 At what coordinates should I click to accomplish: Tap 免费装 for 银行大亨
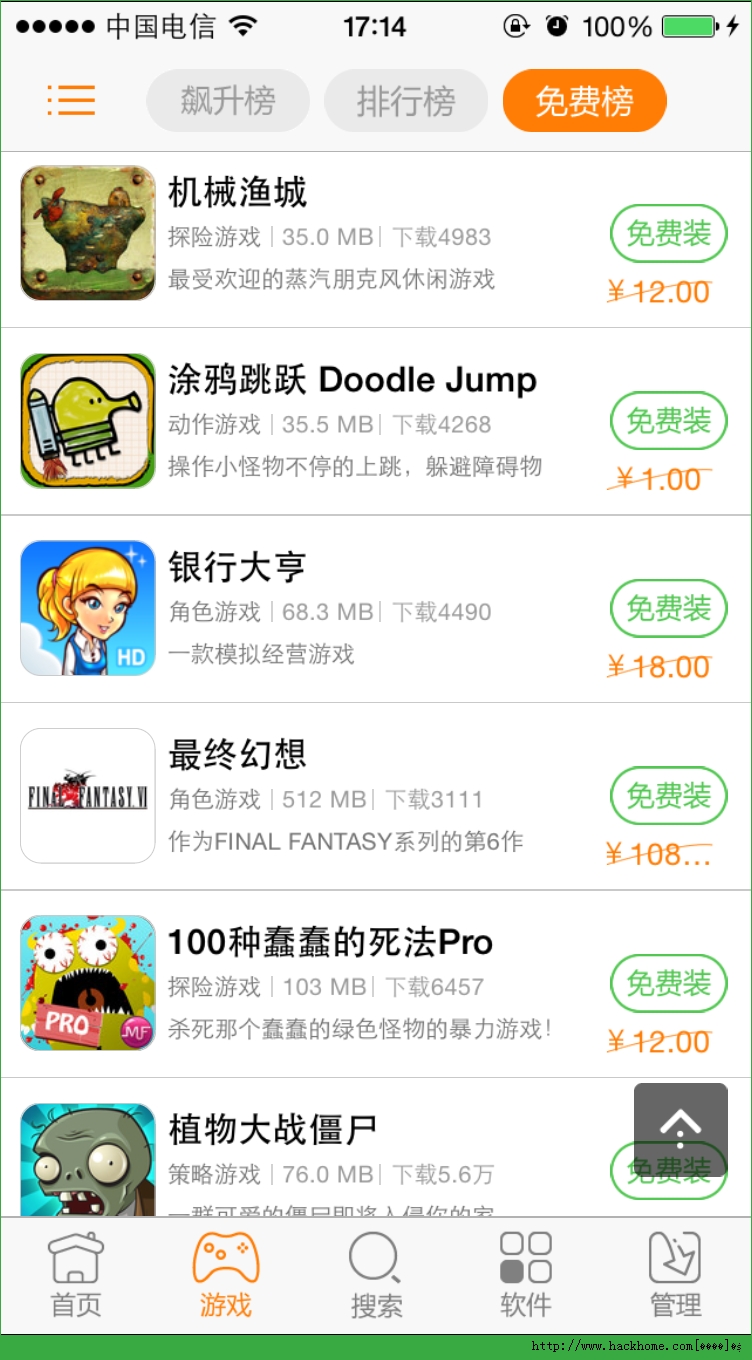[668, 608]
